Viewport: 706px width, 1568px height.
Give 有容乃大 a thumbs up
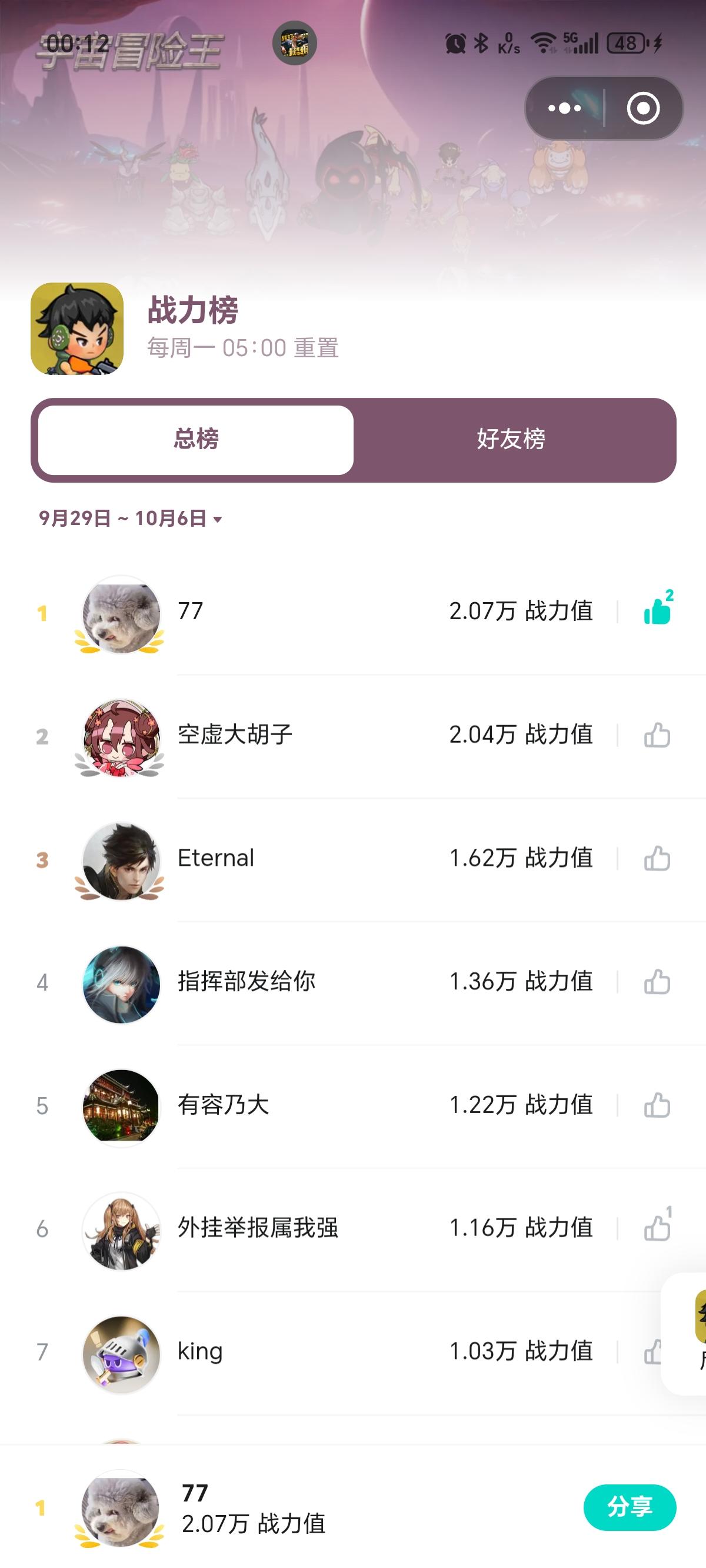pyautogui.click(x=657, y=1105)
